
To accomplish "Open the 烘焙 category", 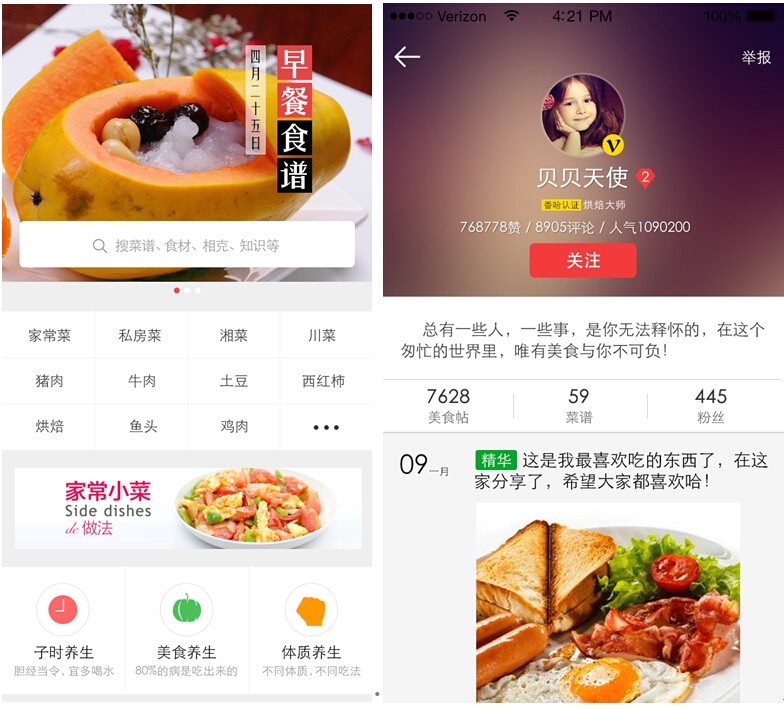I will point(49,426).
